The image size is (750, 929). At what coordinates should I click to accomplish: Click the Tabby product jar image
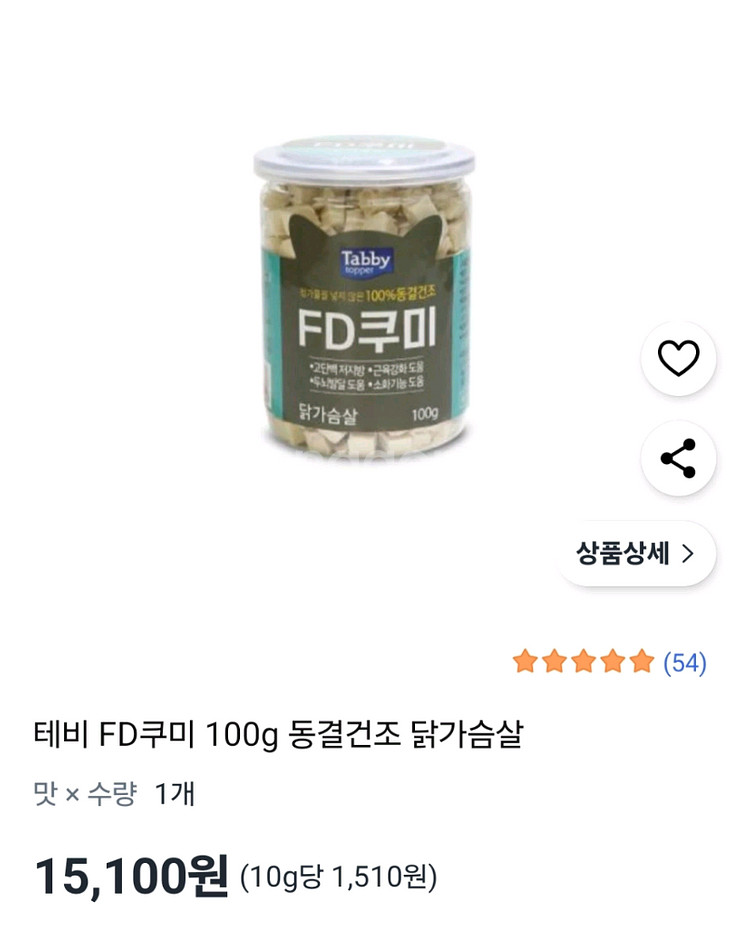coord(370,300)
